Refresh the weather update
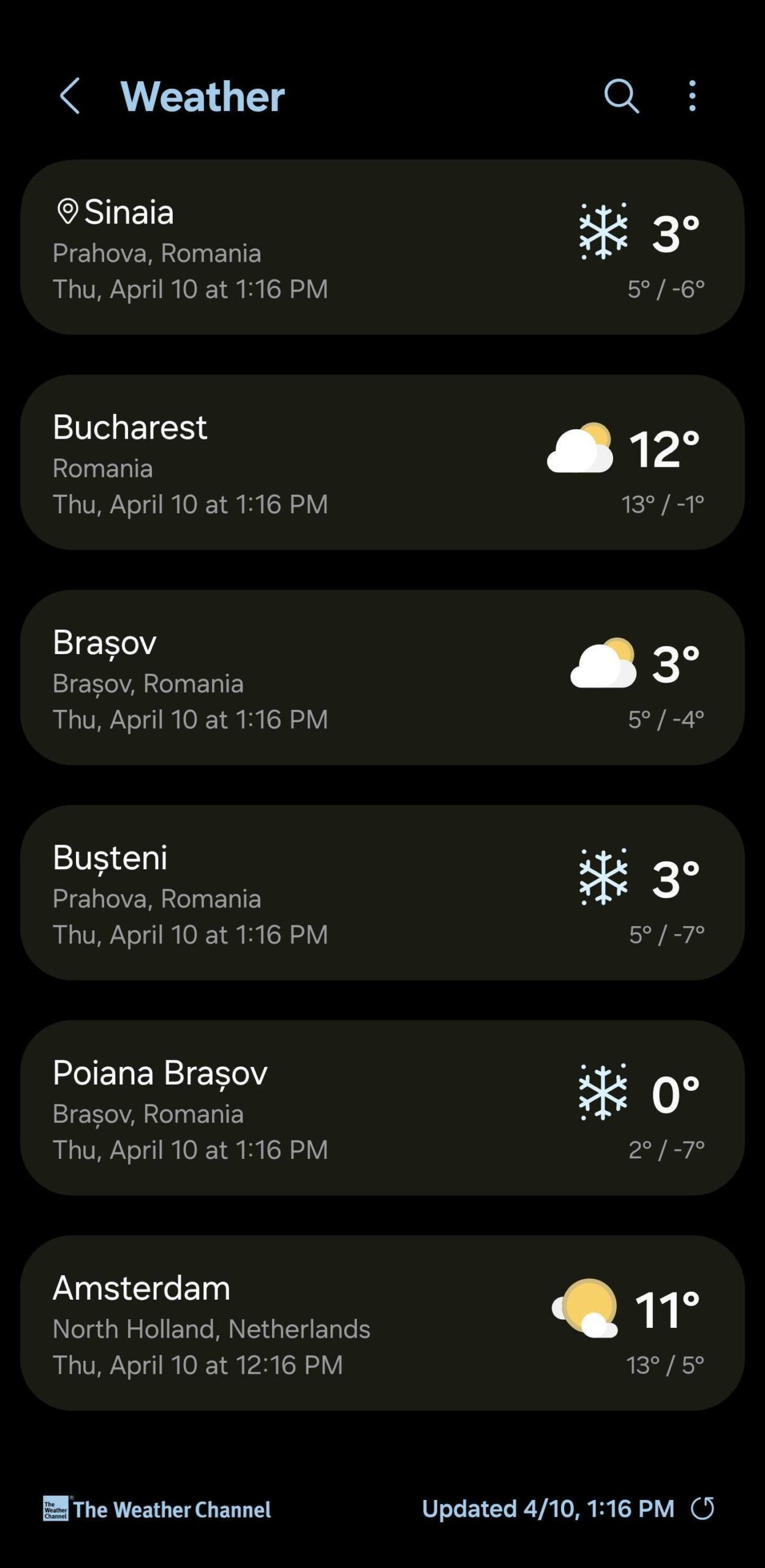The width and height of the screenshot is (765, 1568). click(x=703, y=1509)
